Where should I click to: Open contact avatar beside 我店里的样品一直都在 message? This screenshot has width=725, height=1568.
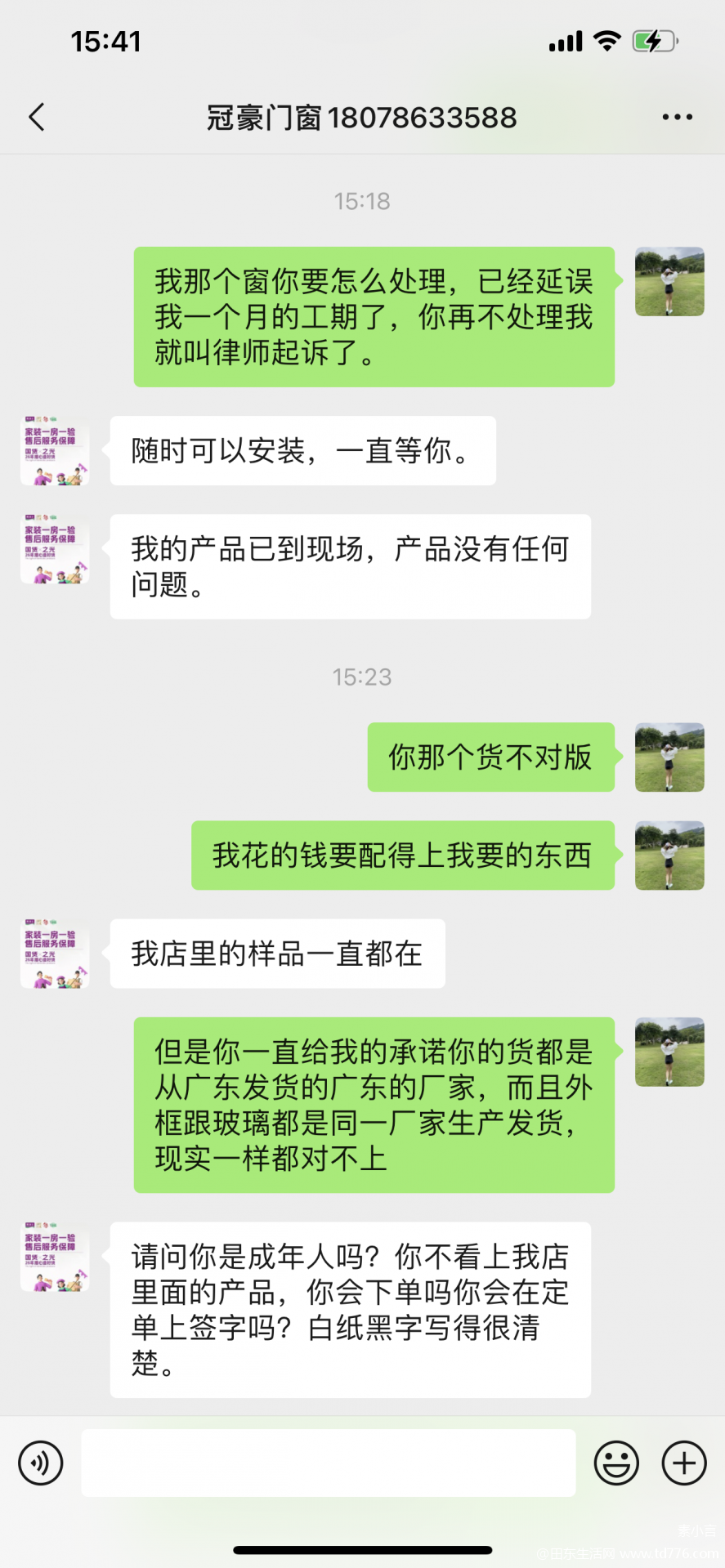click(55, 954)
